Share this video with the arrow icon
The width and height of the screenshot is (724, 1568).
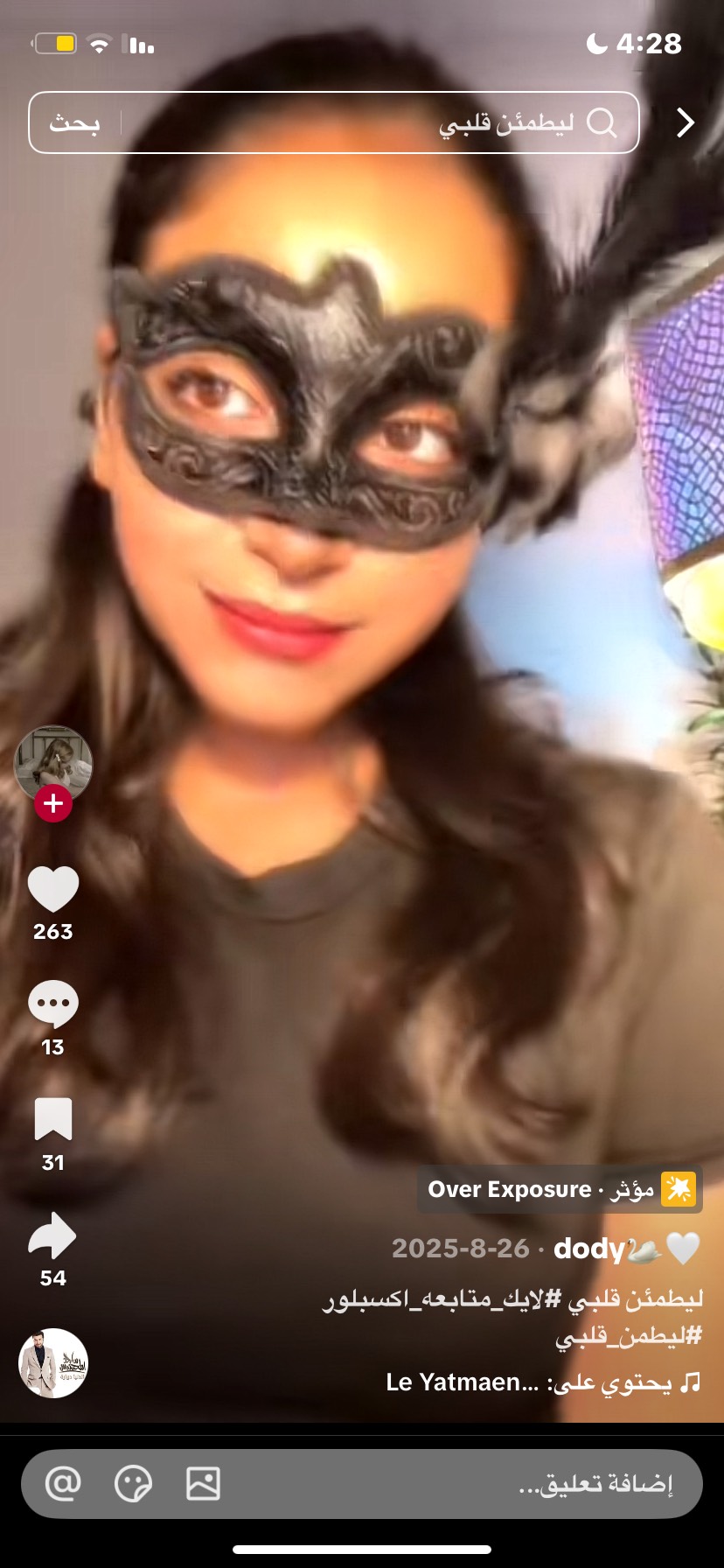click(x=53, y=1235)
